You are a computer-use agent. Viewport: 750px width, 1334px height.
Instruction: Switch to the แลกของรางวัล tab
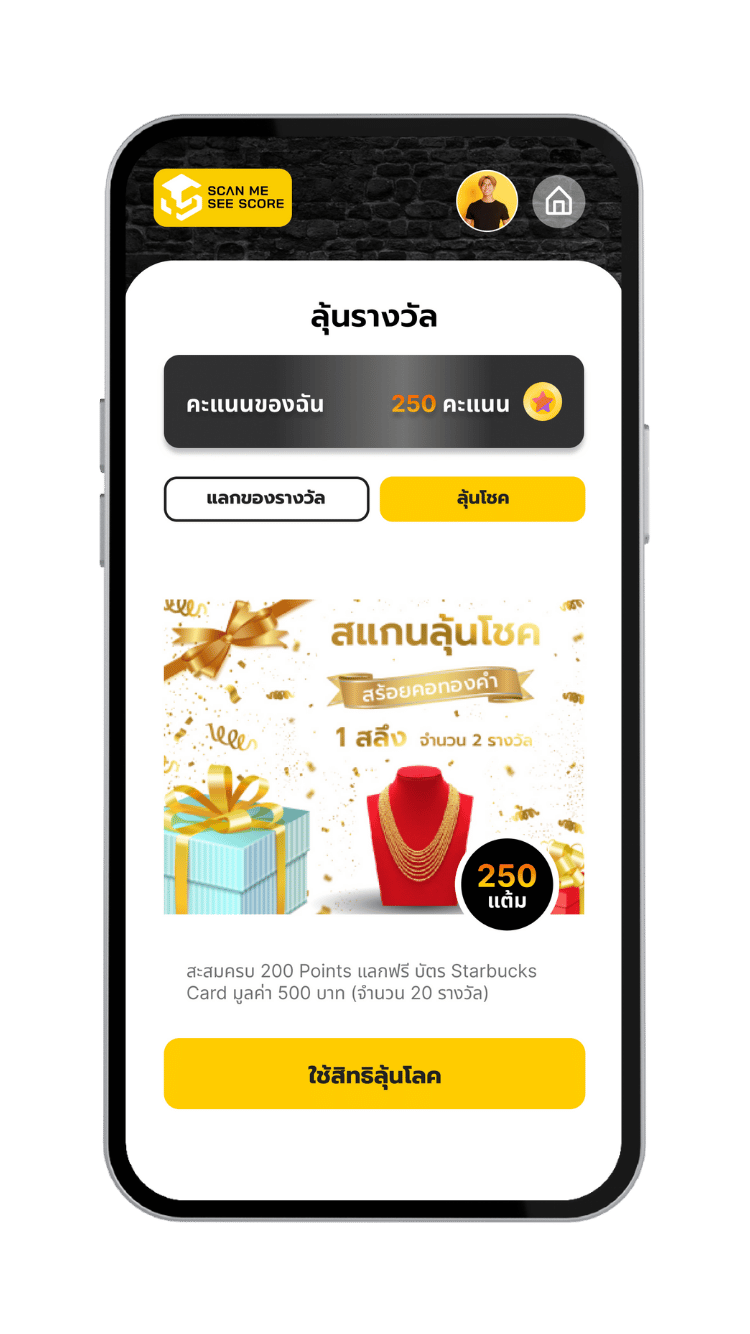pos(266,498)
